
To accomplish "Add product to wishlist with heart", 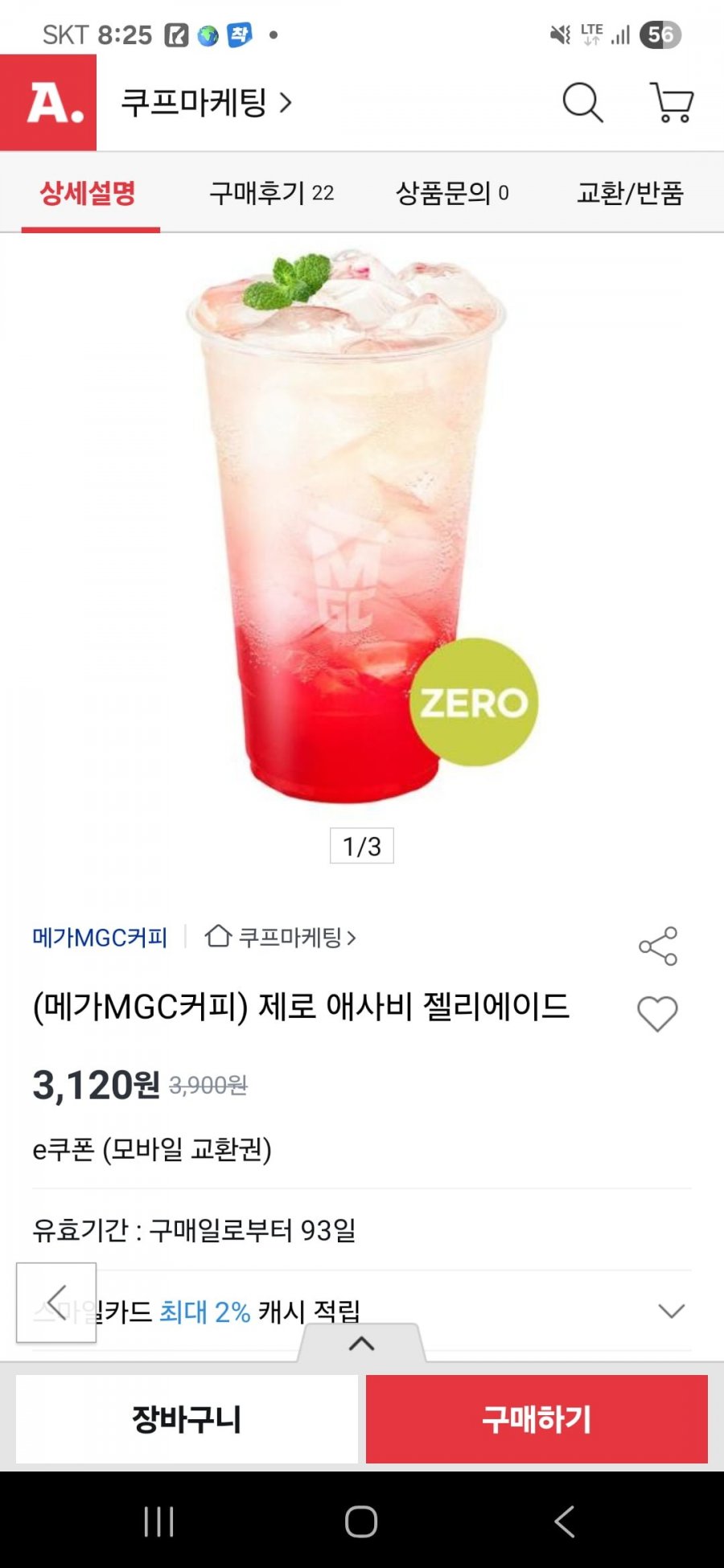I will point(658,1014).
